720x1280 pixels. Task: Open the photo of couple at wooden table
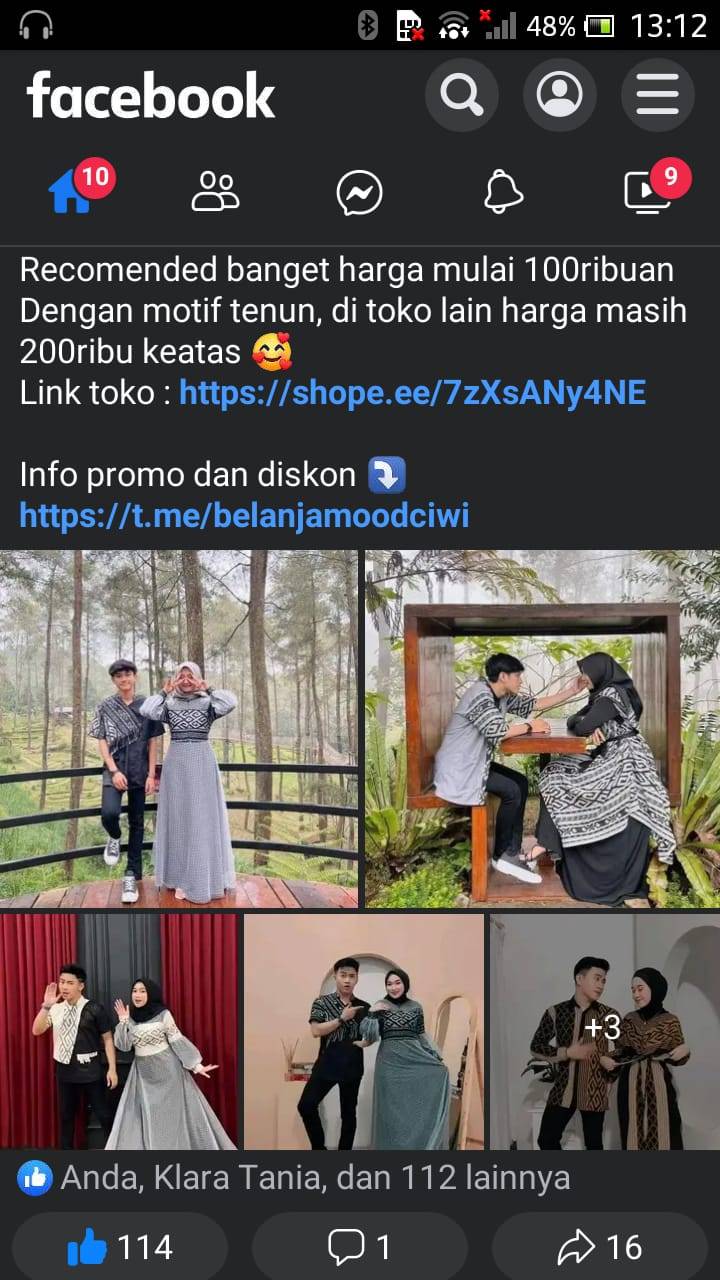pyautogui.click(x=542, y=729)
